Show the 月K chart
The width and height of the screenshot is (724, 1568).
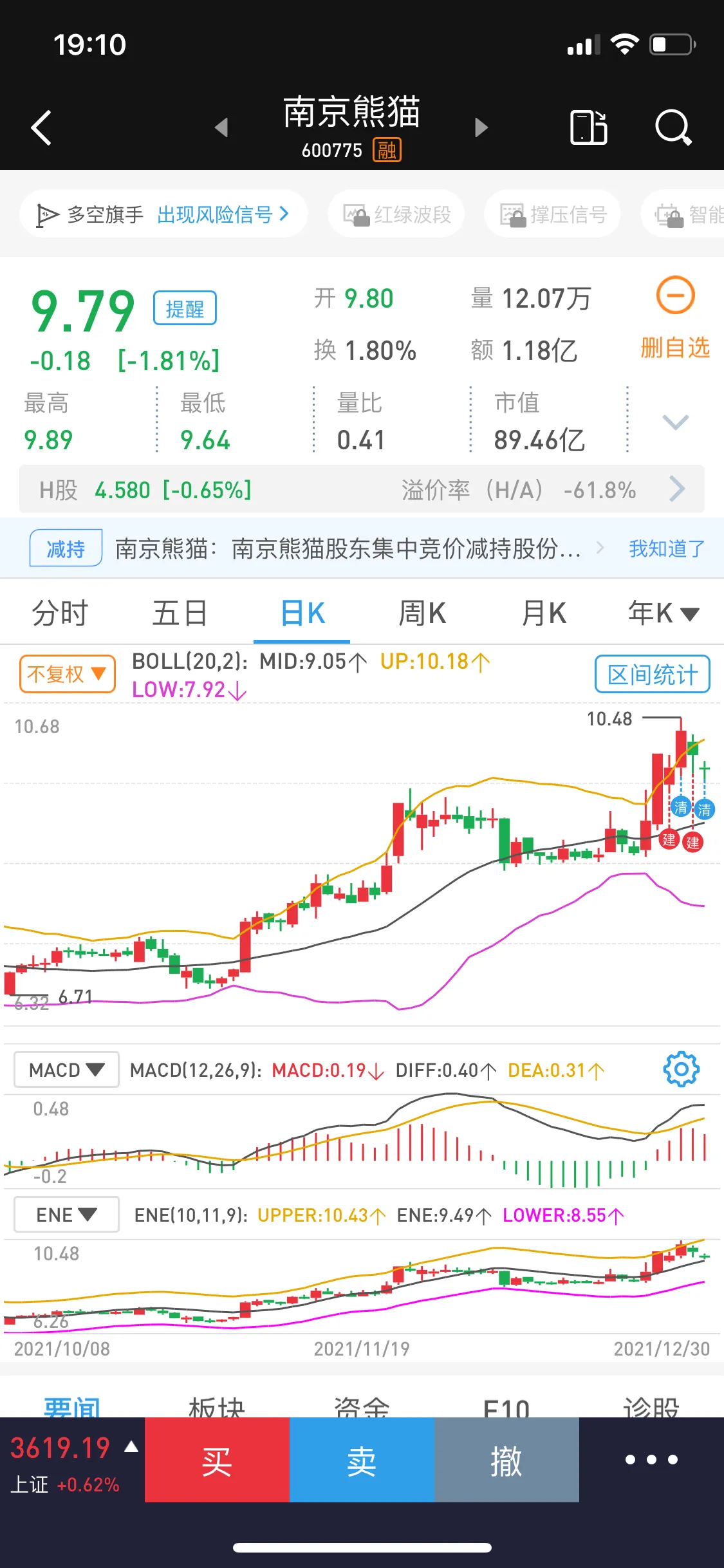(544, 613)
